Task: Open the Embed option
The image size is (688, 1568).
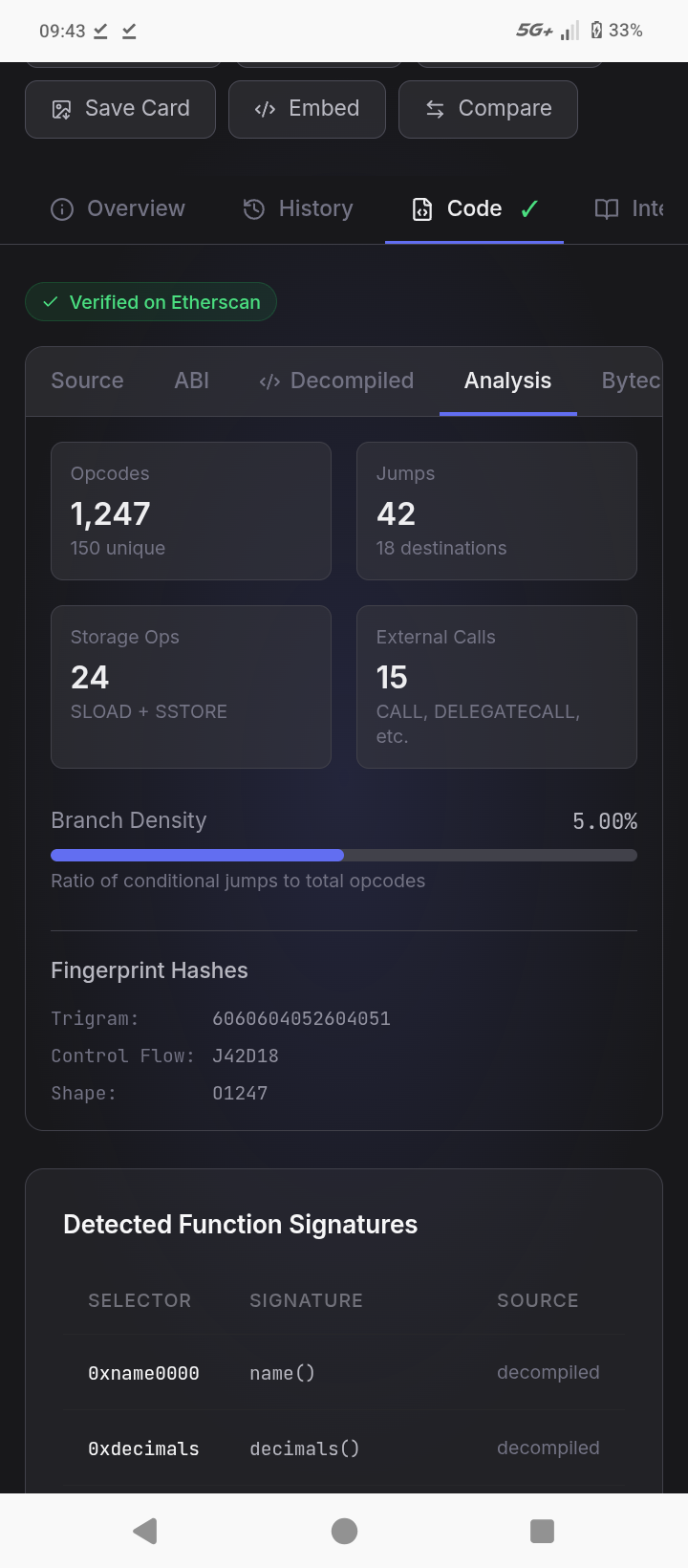Action: [307, 109]
